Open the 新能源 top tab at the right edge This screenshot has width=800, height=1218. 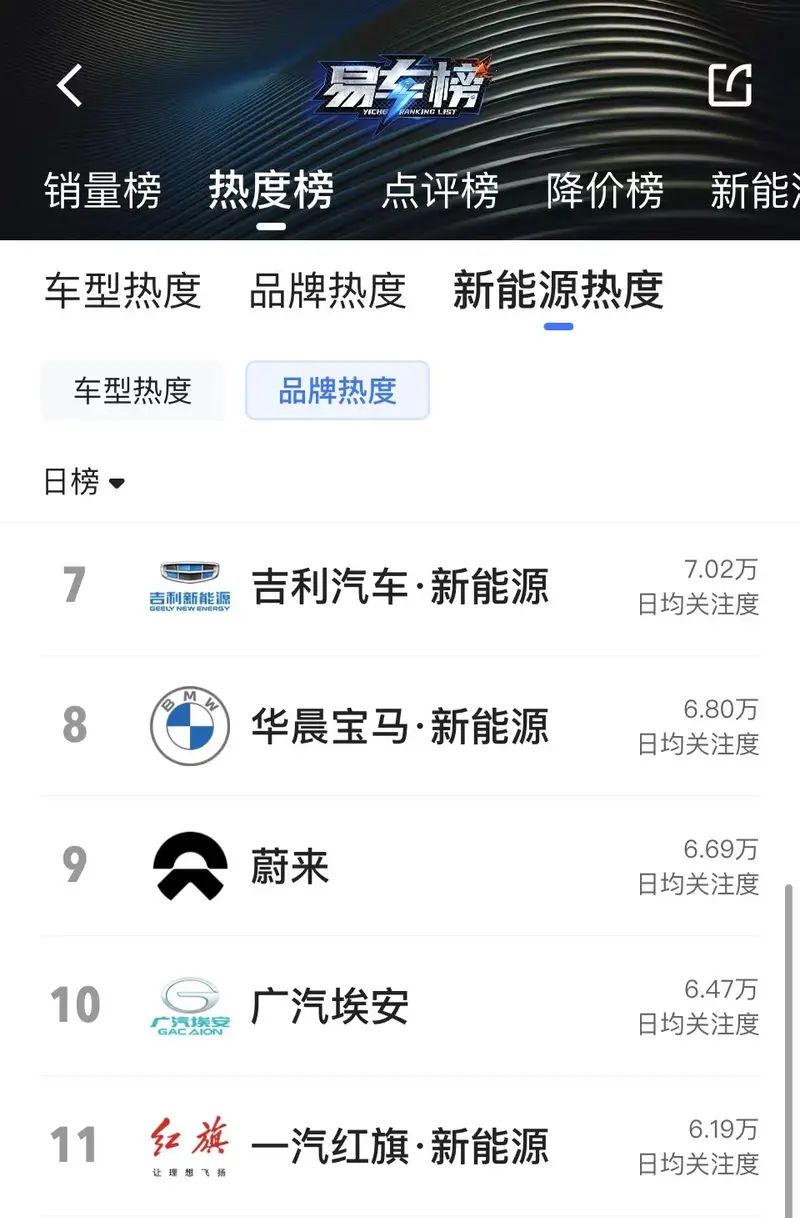click(x=756, y=190)
